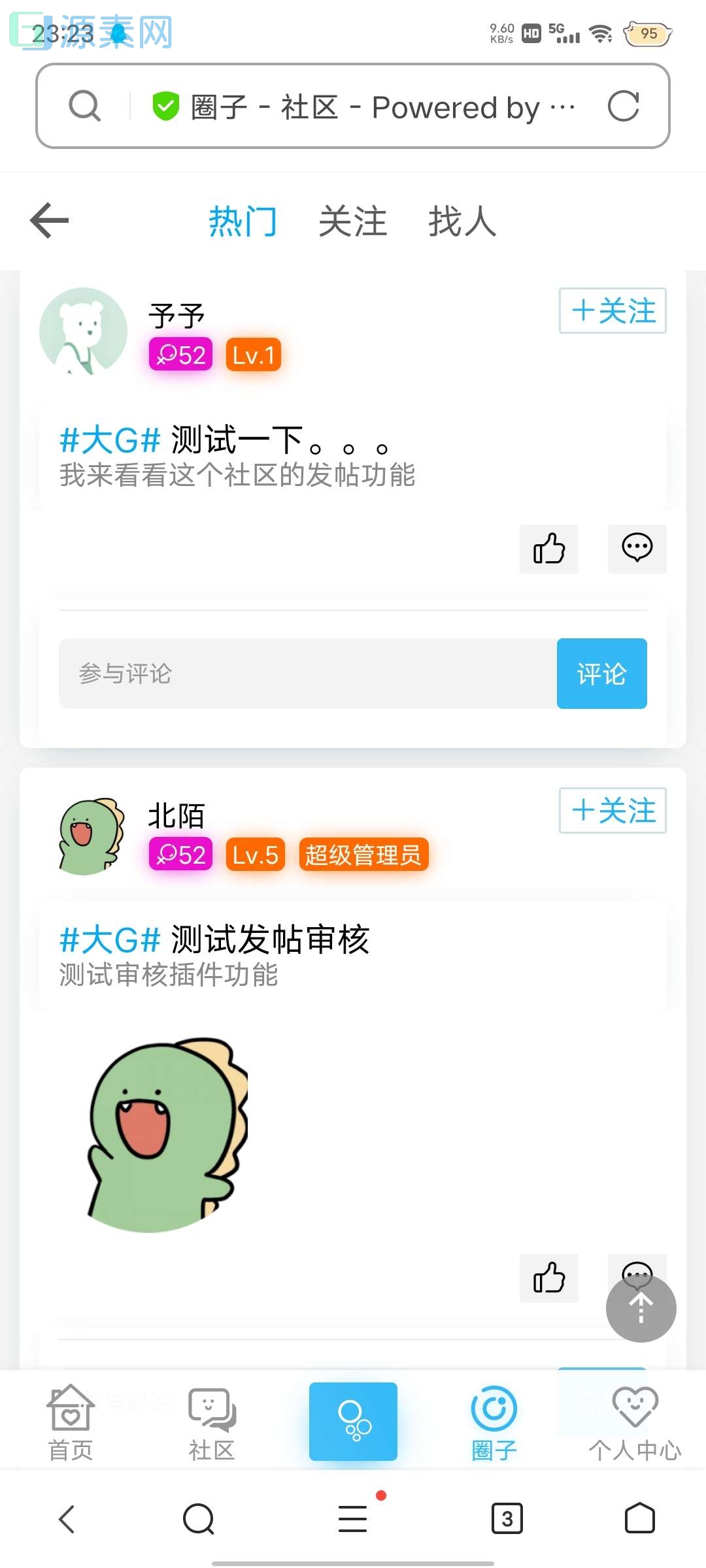Viewport: 706px width, 1568px height.
Task: Like 北陌's post with the thumbs-up icon
Action: click(x=548, y=1279)
